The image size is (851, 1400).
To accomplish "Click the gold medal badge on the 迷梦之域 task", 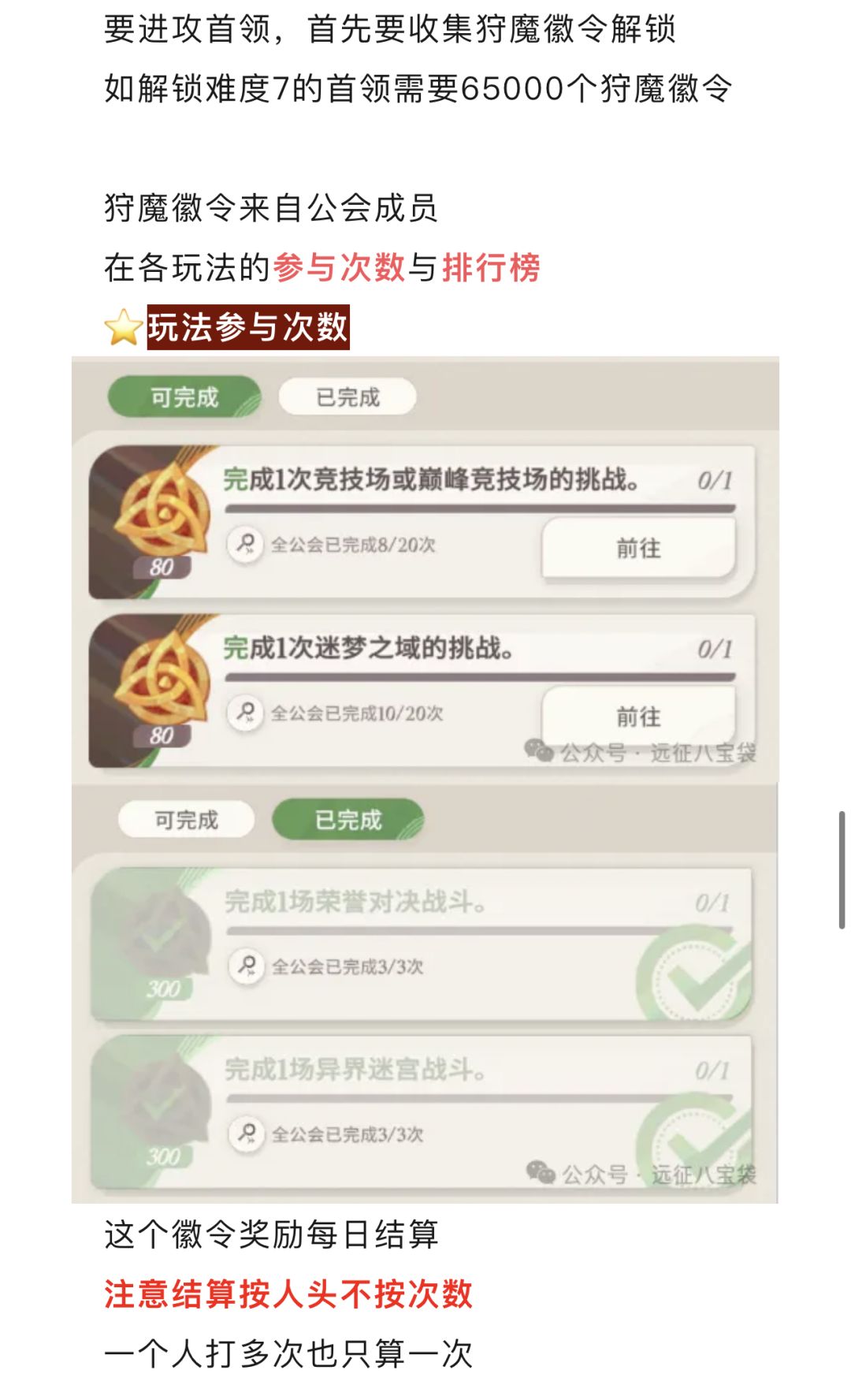I will point(162,684).
